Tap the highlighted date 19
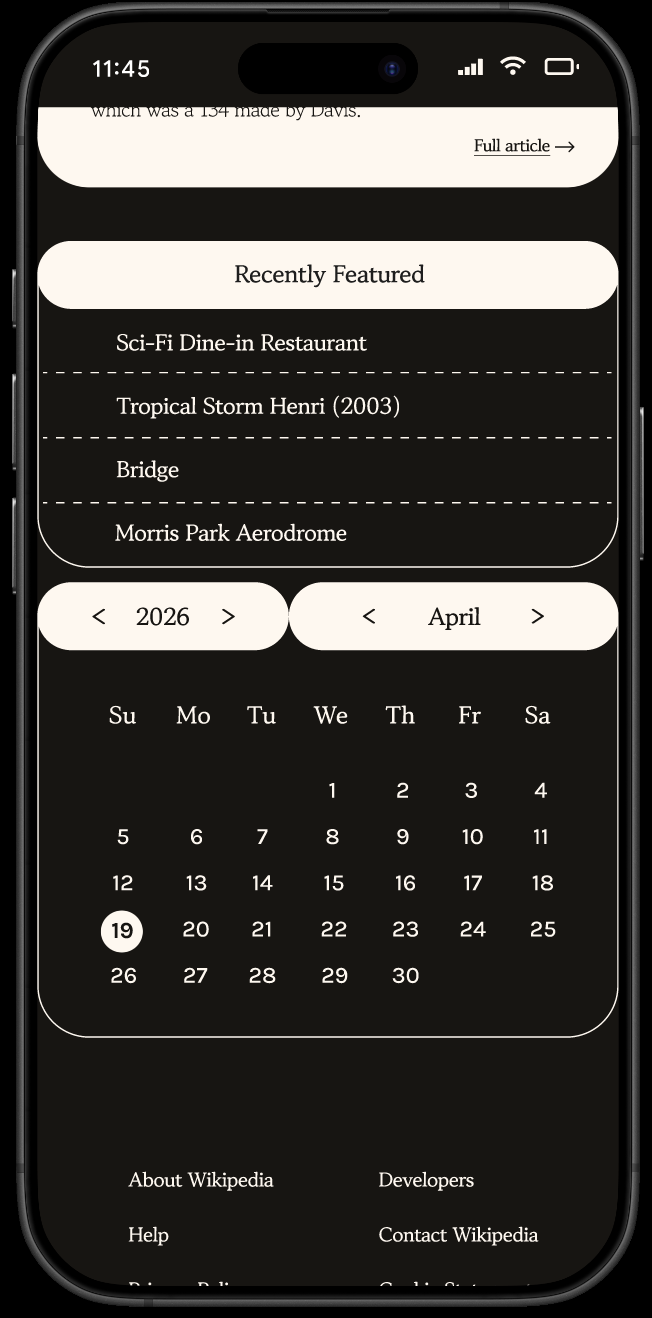Screen dimensions: 652x1318 122,931
